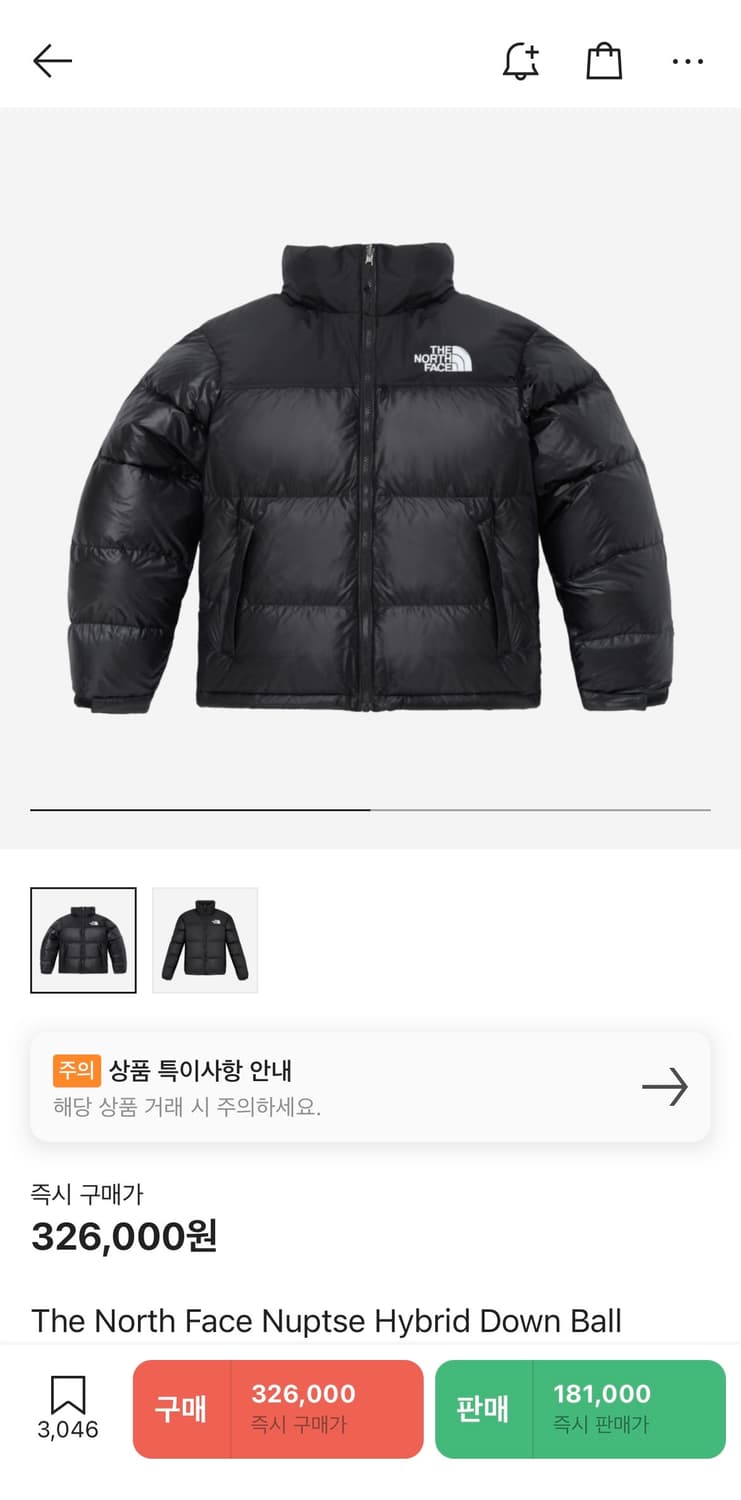Click the orange 주의 caution badge

tap(75, 1070)
